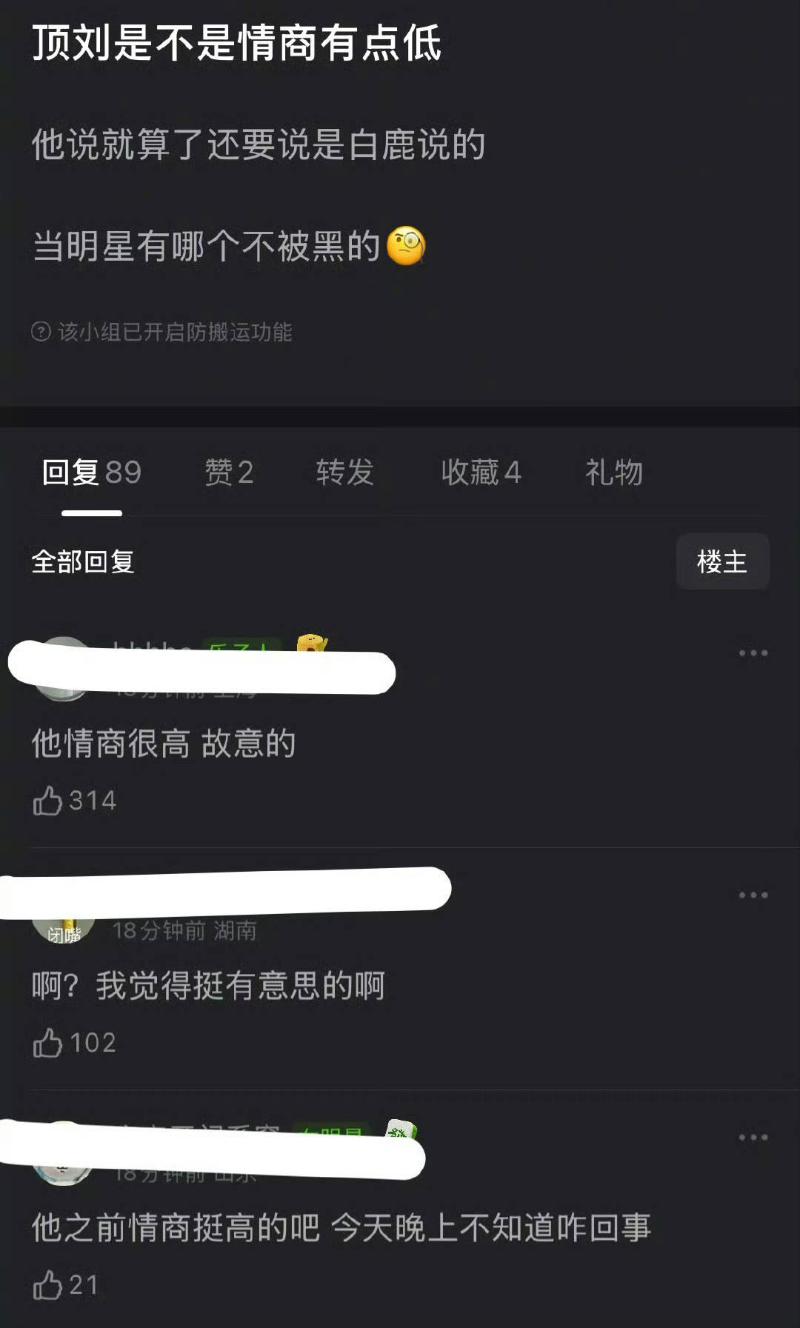
Task: Open overflow menu for 我觉得挺有意思的啊 comment
Action: tap(753, 895)
